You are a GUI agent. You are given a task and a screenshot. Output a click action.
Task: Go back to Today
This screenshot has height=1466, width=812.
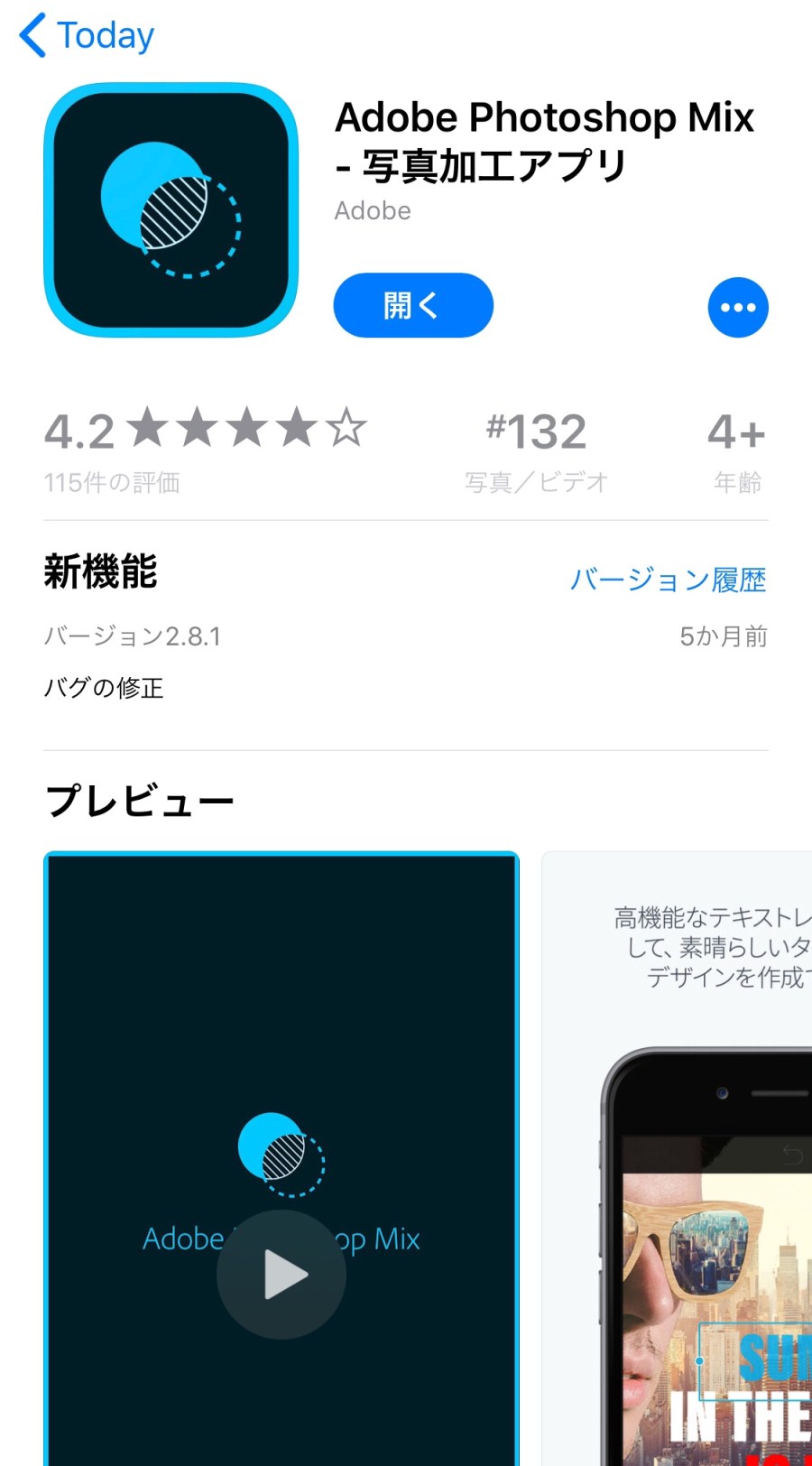coord(87,36)
